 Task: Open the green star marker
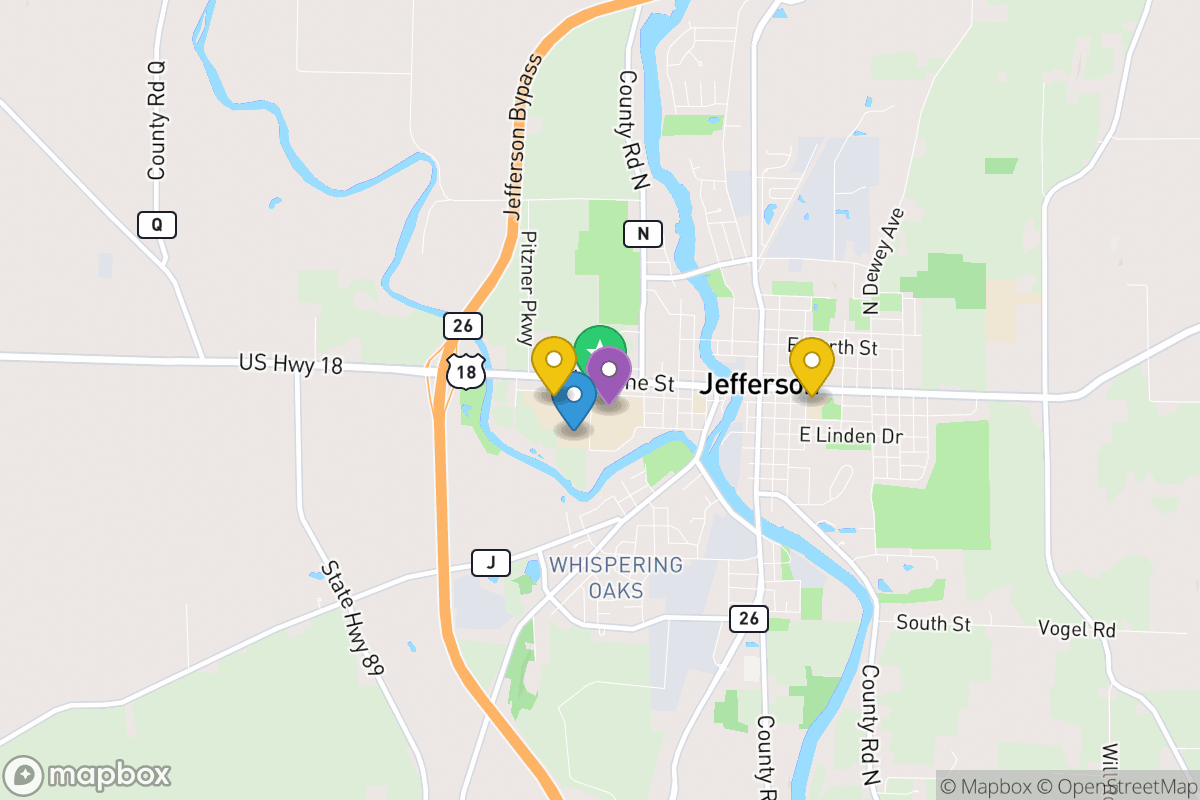point(600,341)
